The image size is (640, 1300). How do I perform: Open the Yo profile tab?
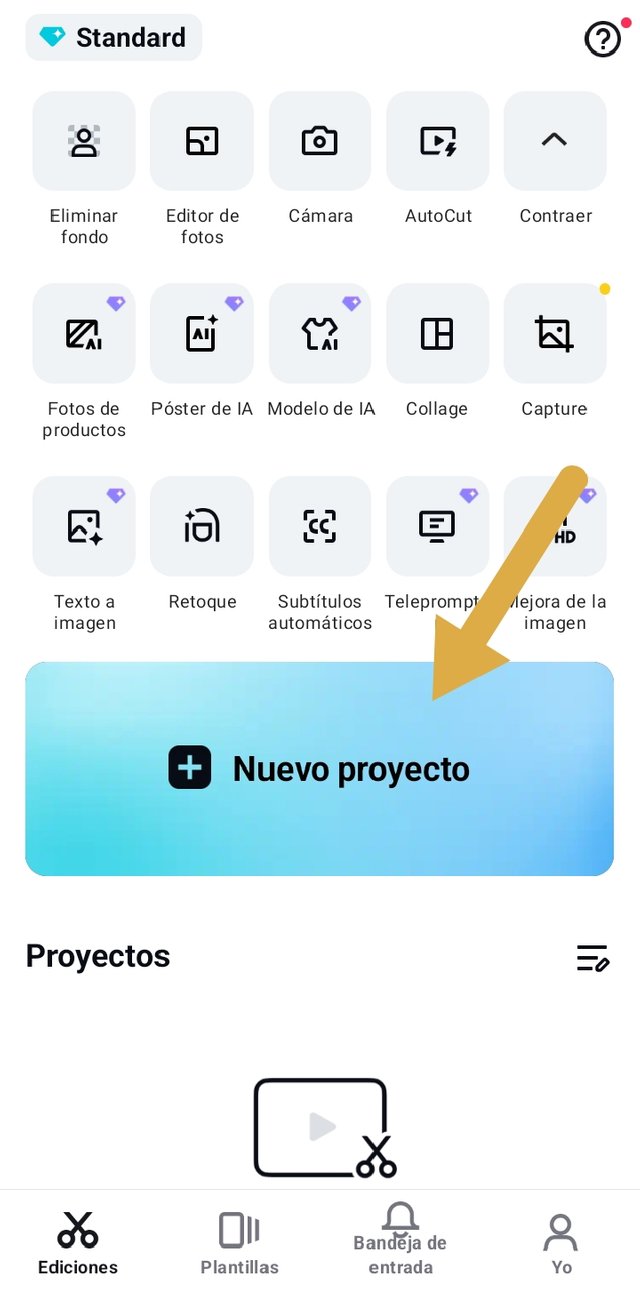pos(561,1243)
